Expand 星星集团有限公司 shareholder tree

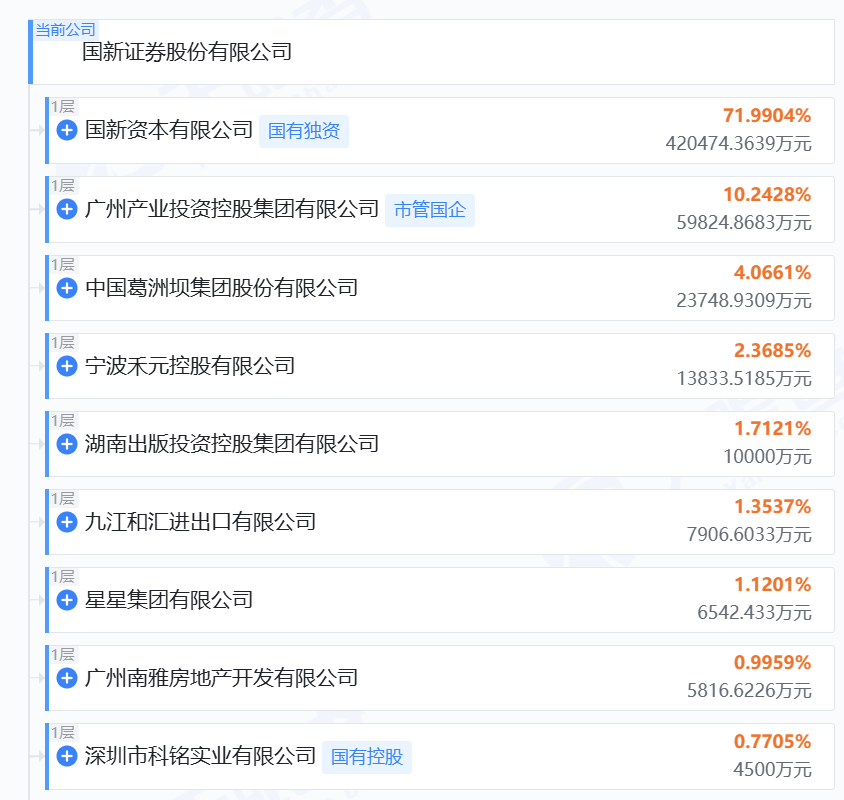pyautogui.click(x=67, y=600)
